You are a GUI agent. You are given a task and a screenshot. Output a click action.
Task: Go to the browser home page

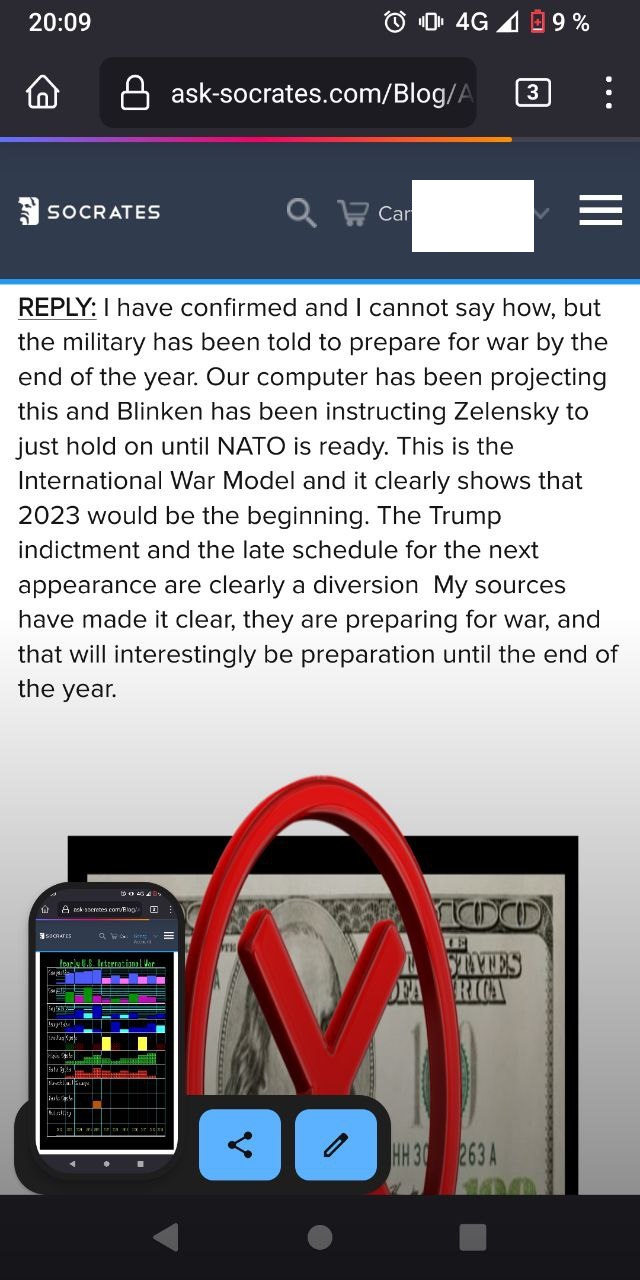coord(42,93)
